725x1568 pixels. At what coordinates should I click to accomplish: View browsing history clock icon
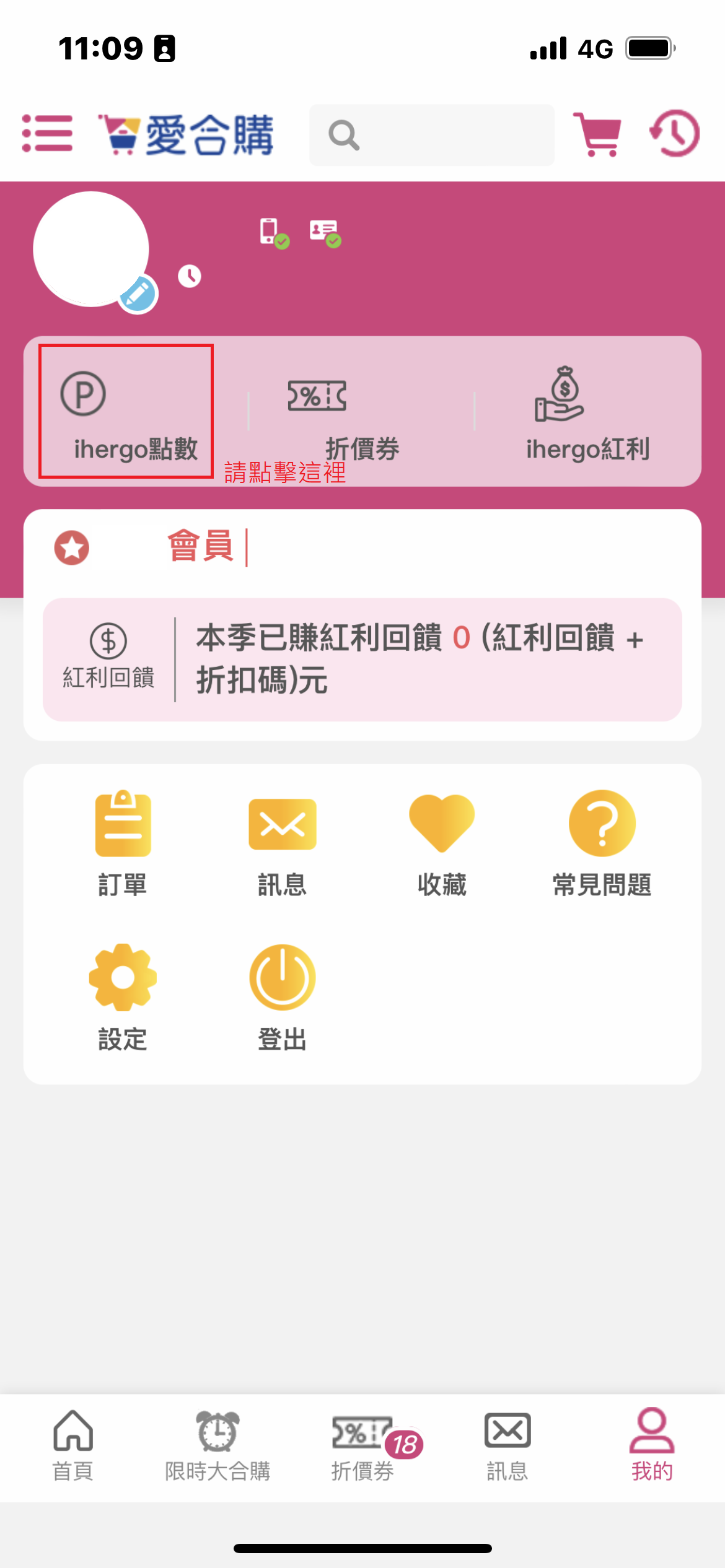pos(675,133)
